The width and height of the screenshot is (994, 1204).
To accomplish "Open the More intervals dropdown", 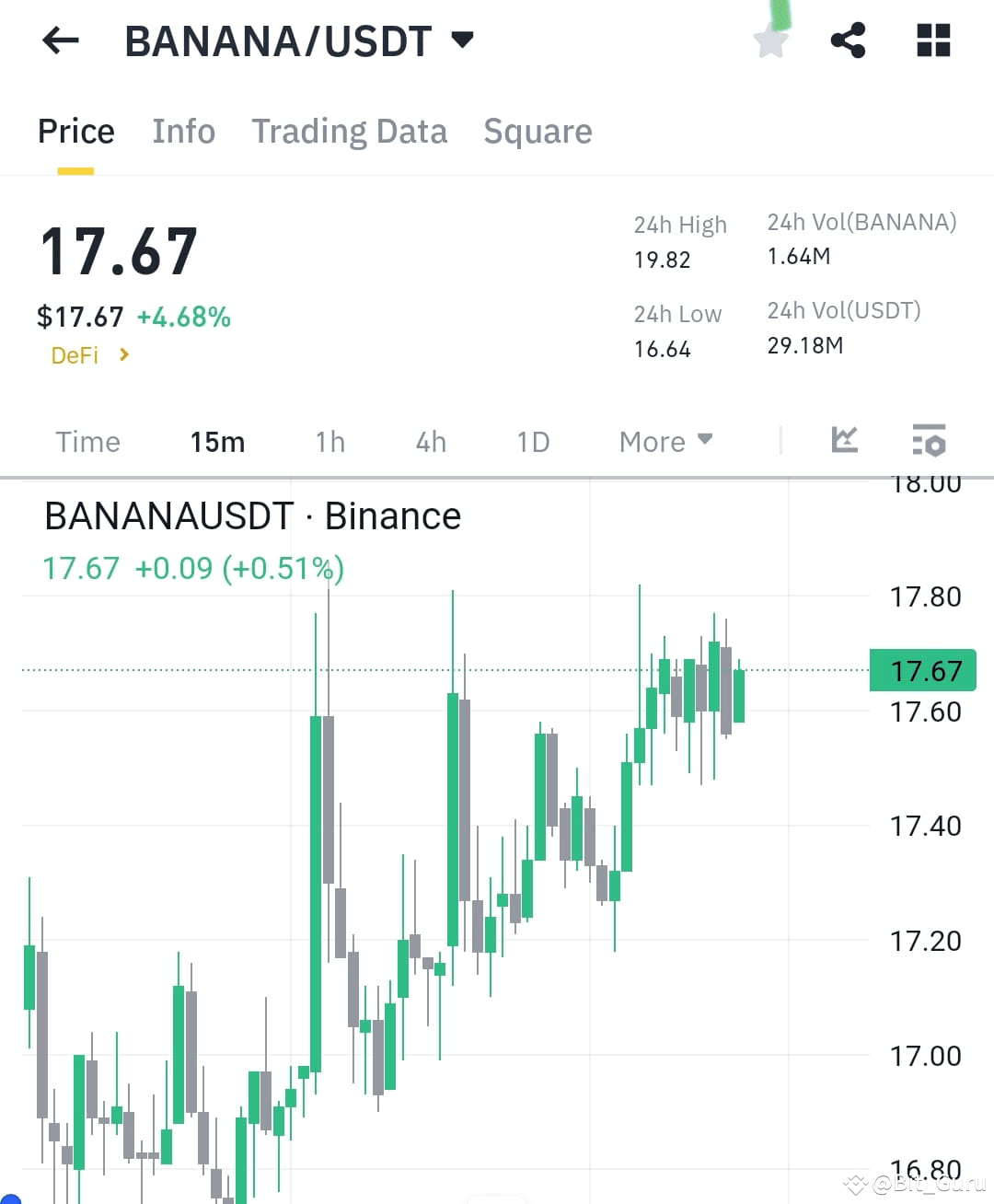I will (x=665, y=442).
